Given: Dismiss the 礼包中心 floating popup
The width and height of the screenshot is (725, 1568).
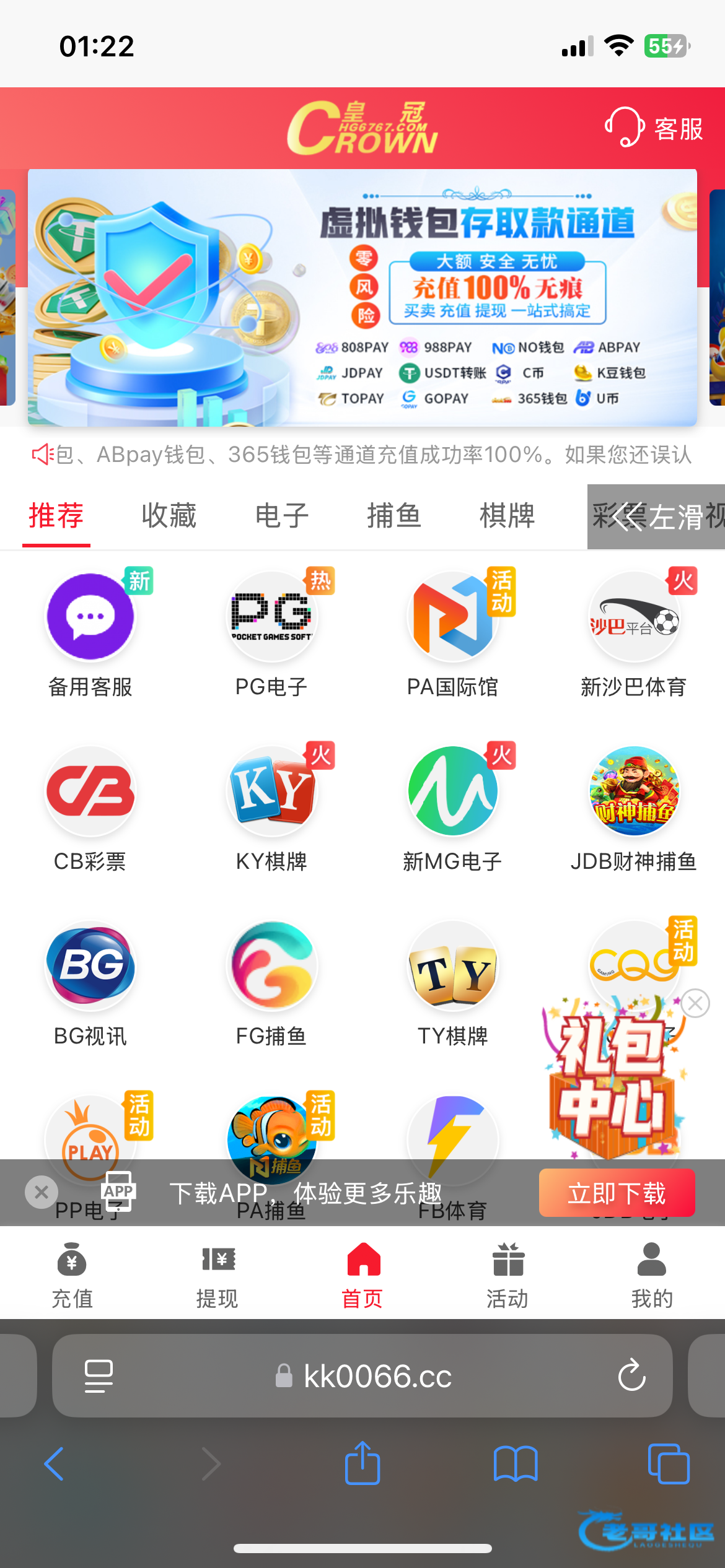Looking at the screenshot, I should click(695, 1003).
